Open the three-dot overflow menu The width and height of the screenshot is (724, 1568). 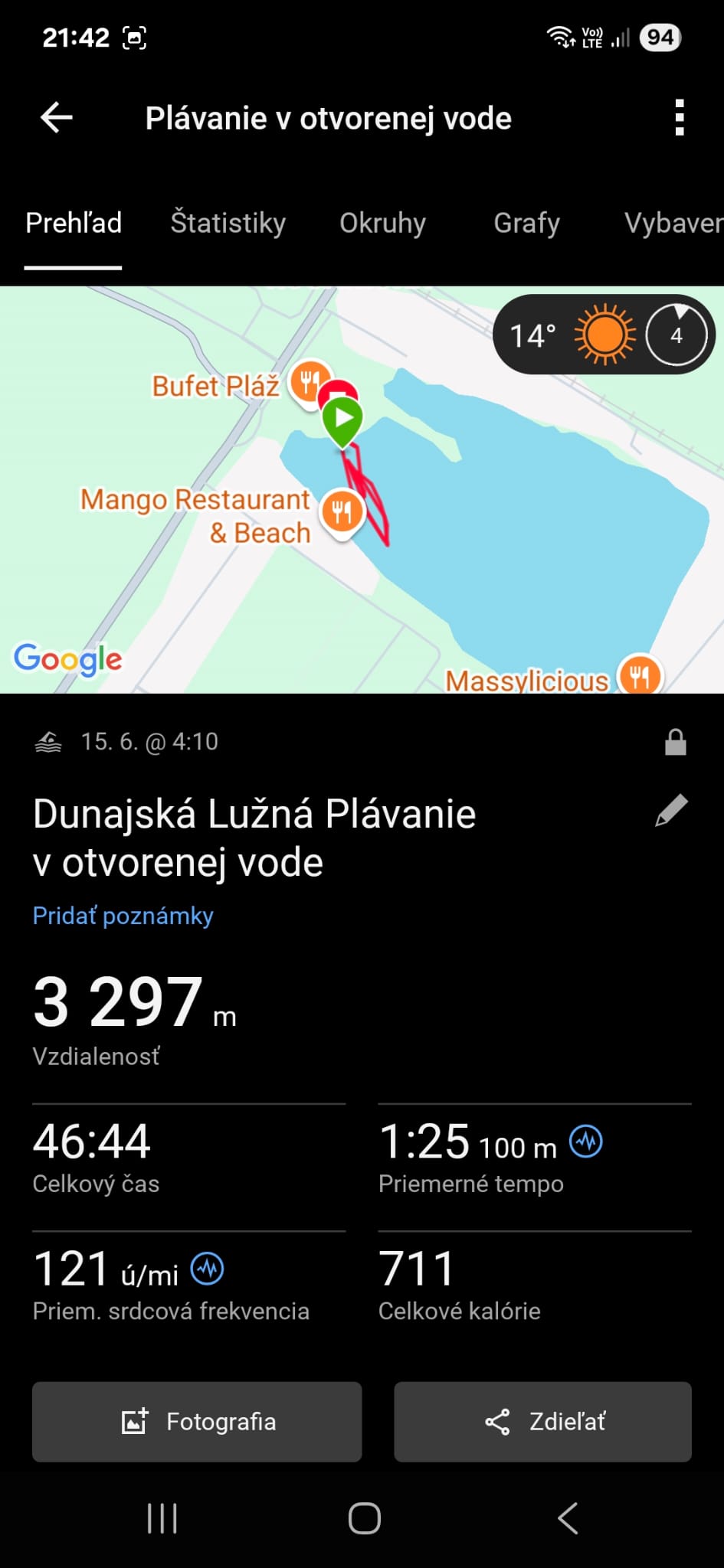tap(679, 118)
